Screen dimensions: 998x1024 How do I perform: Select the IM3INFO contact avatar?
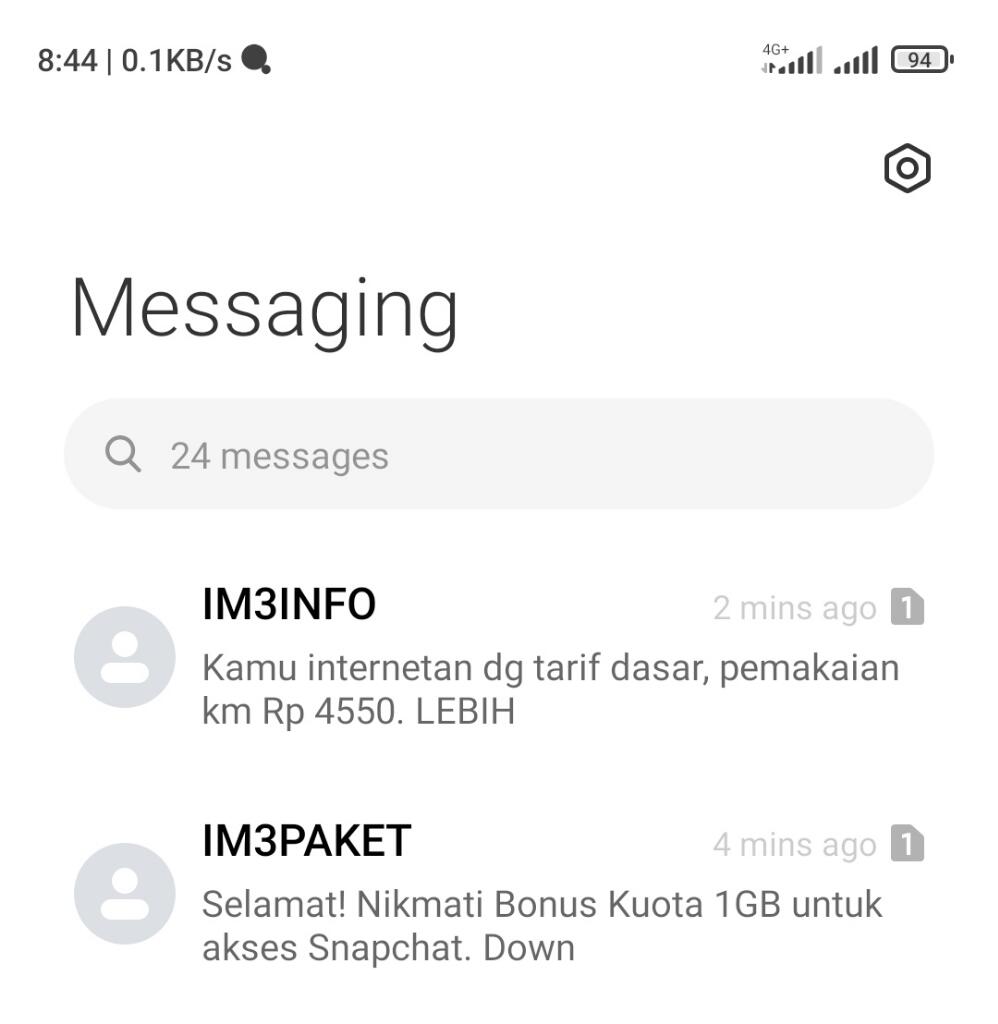[x=124, y=657]
